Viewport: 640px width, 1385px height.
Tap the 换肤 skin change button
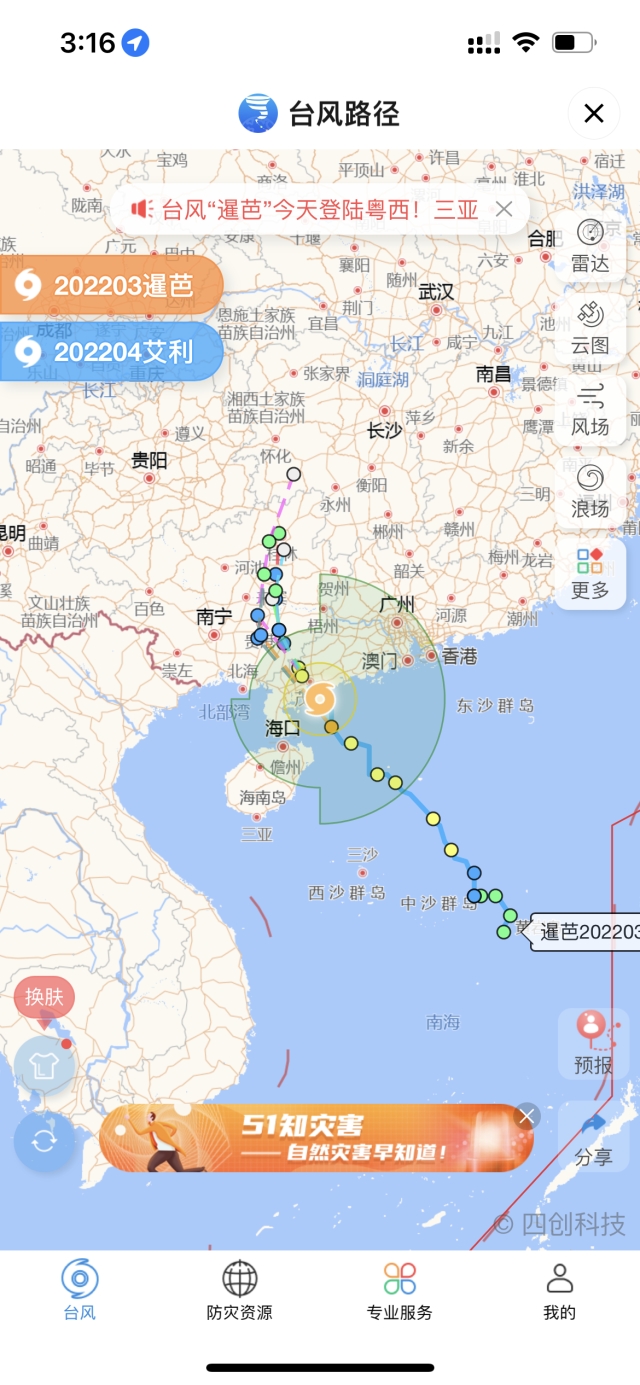(x=44, y=997)
